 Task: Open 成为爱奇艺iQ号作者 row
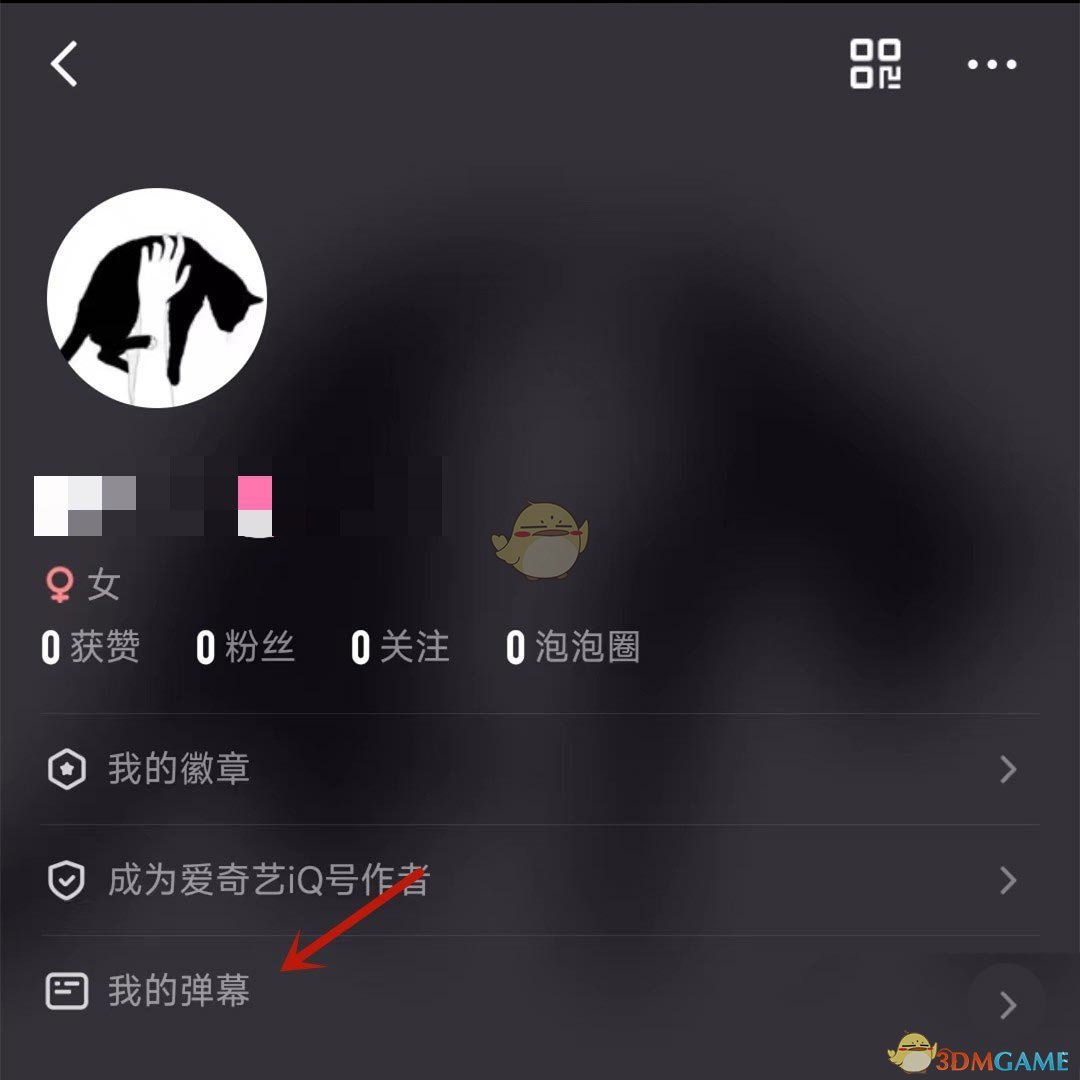pos(540,880)
